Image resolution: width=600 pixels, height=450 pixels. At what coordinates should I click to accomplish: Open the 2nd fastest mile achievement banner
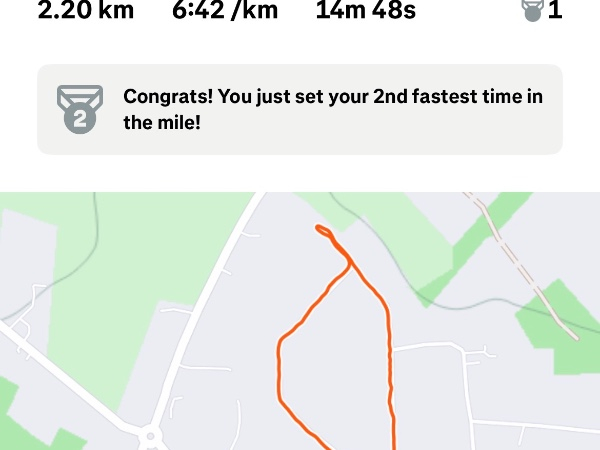(x=300, y=110)
